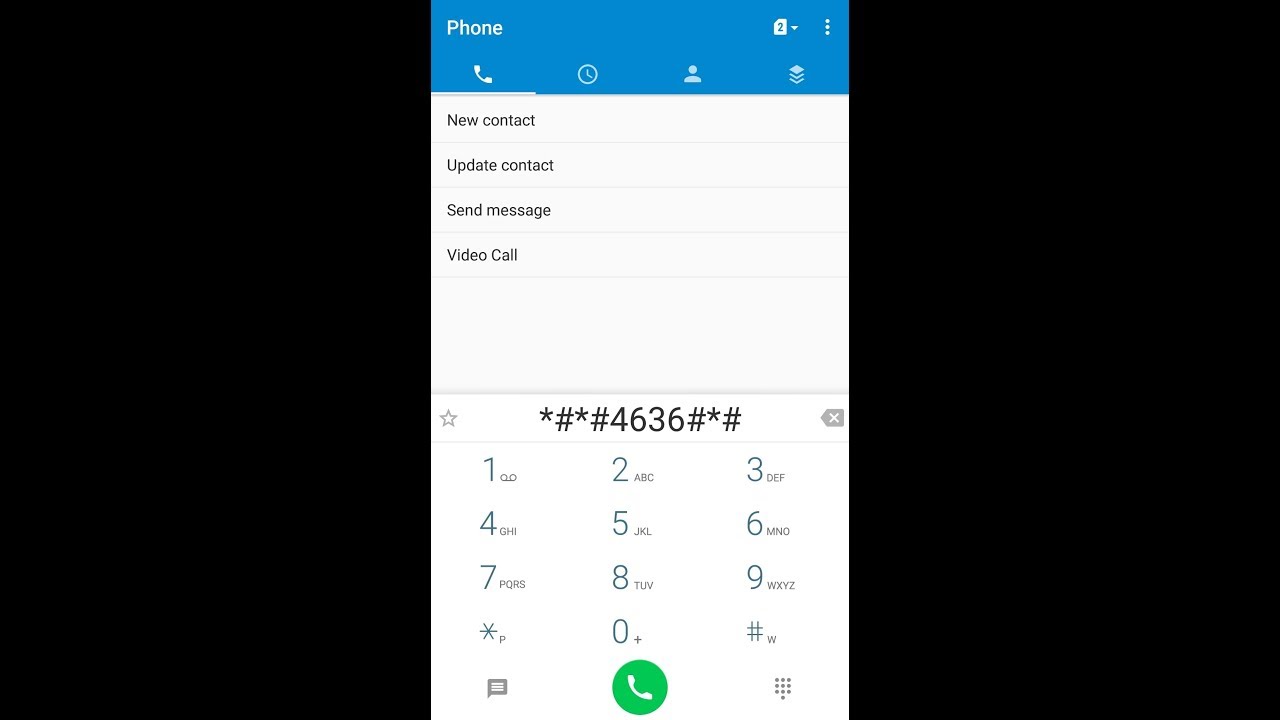Delete last digit with backspace
This screenshot has height=720, width=1280.
coord(832,418)
